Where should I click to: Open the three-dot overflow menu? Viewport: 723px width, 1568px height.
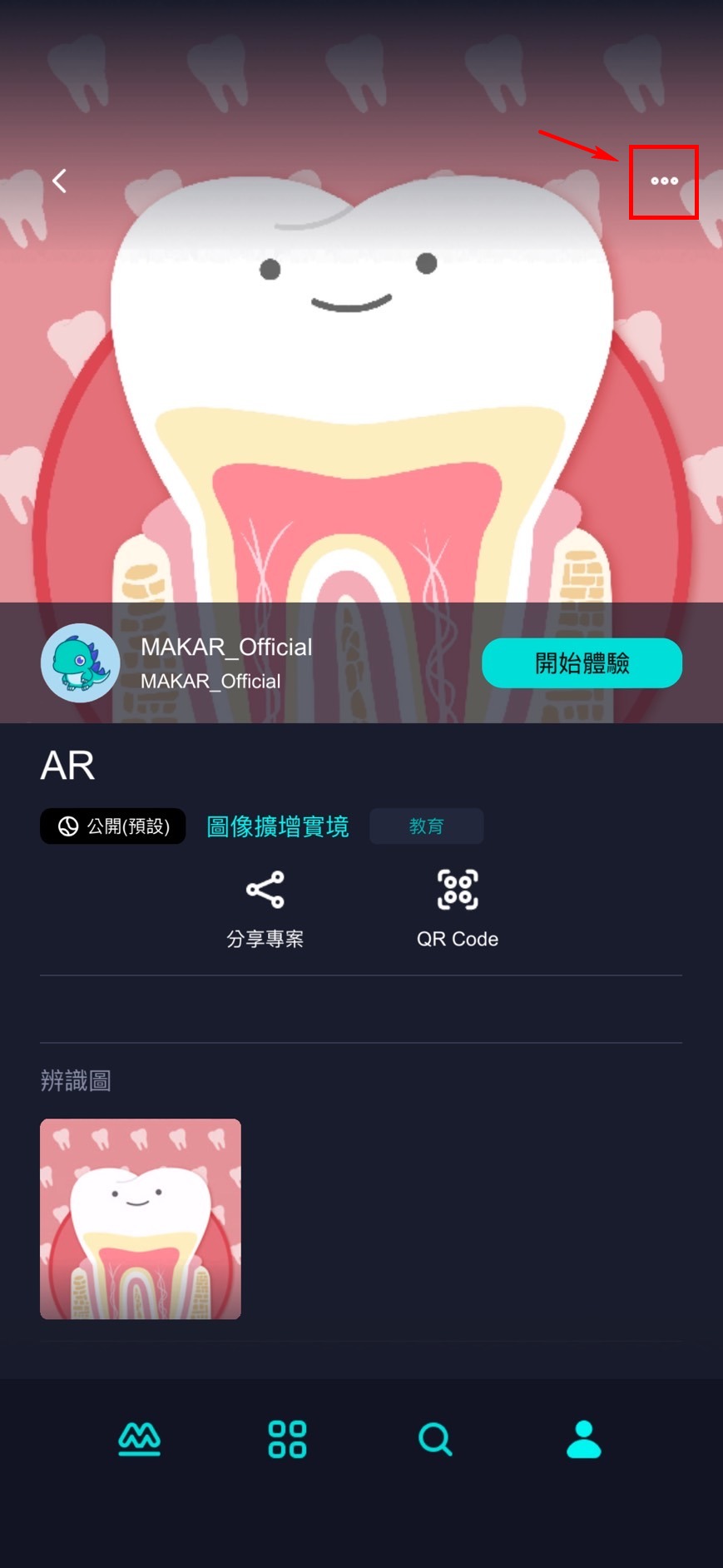pyautogui.click(x=663, y=181)
